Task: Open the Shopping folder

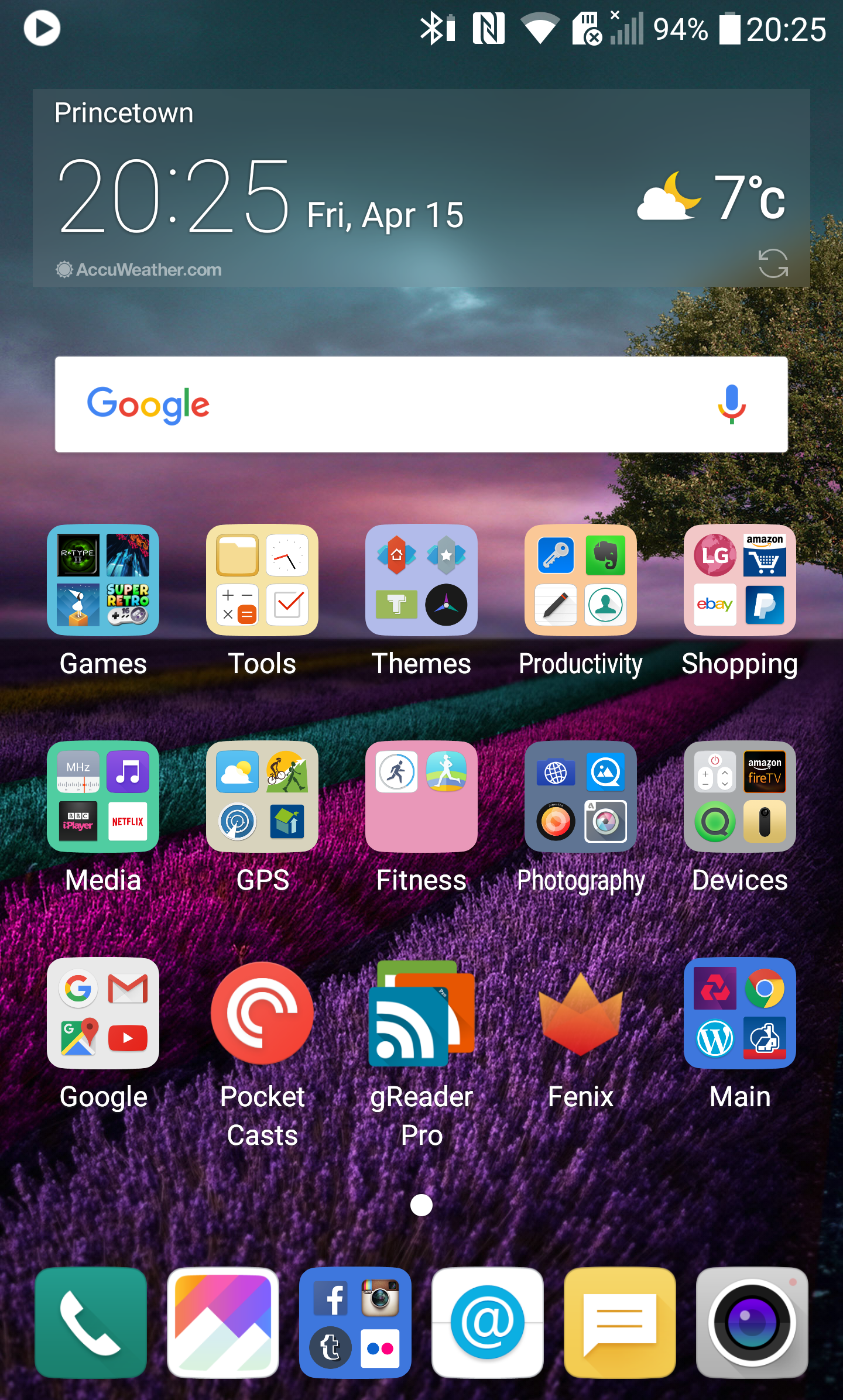Action: [740, 580]
